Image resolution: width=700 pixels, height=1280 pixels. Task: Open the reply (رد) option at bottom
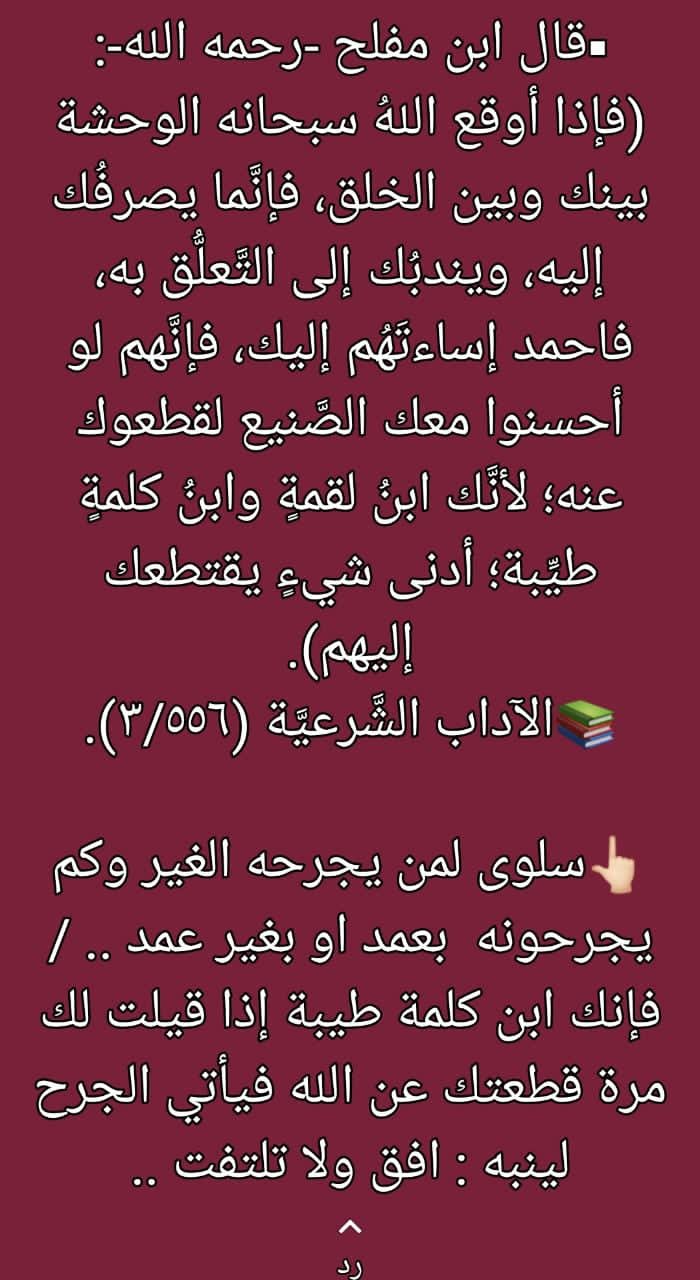click(x=350, y=1246)
